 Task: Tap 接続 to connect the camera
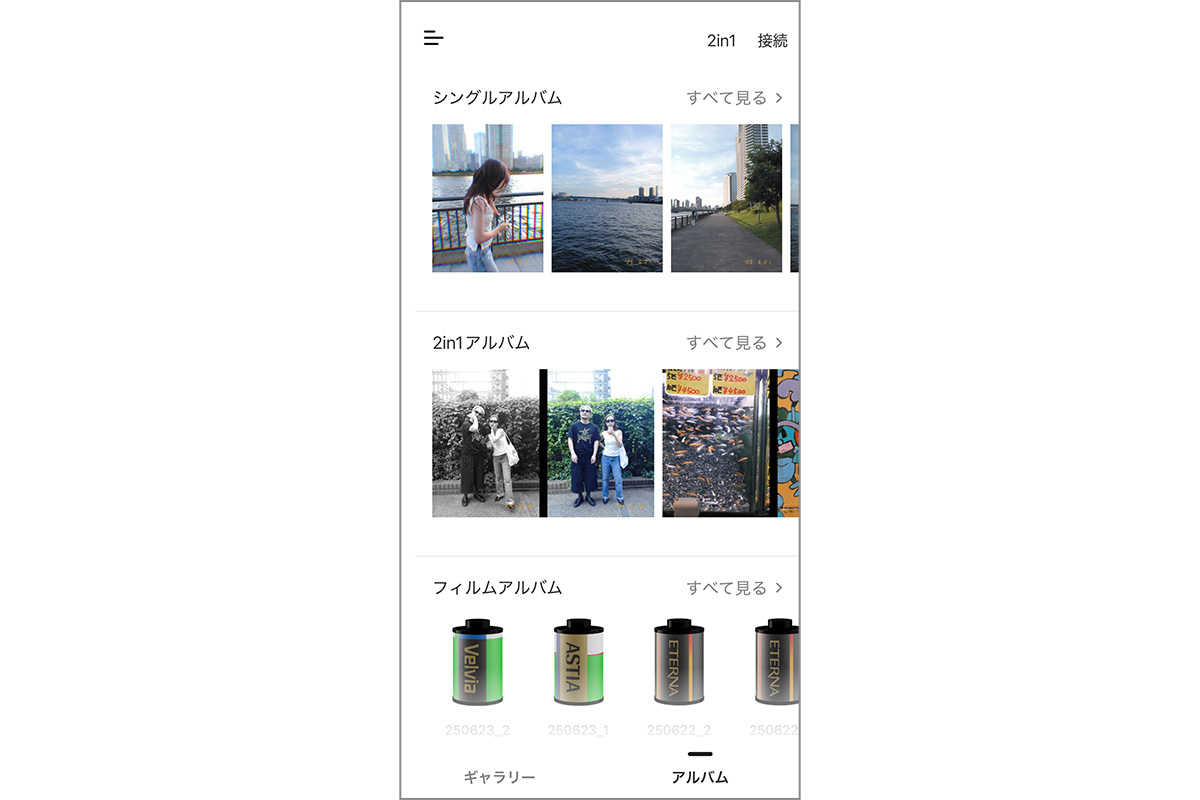point(772,41)
